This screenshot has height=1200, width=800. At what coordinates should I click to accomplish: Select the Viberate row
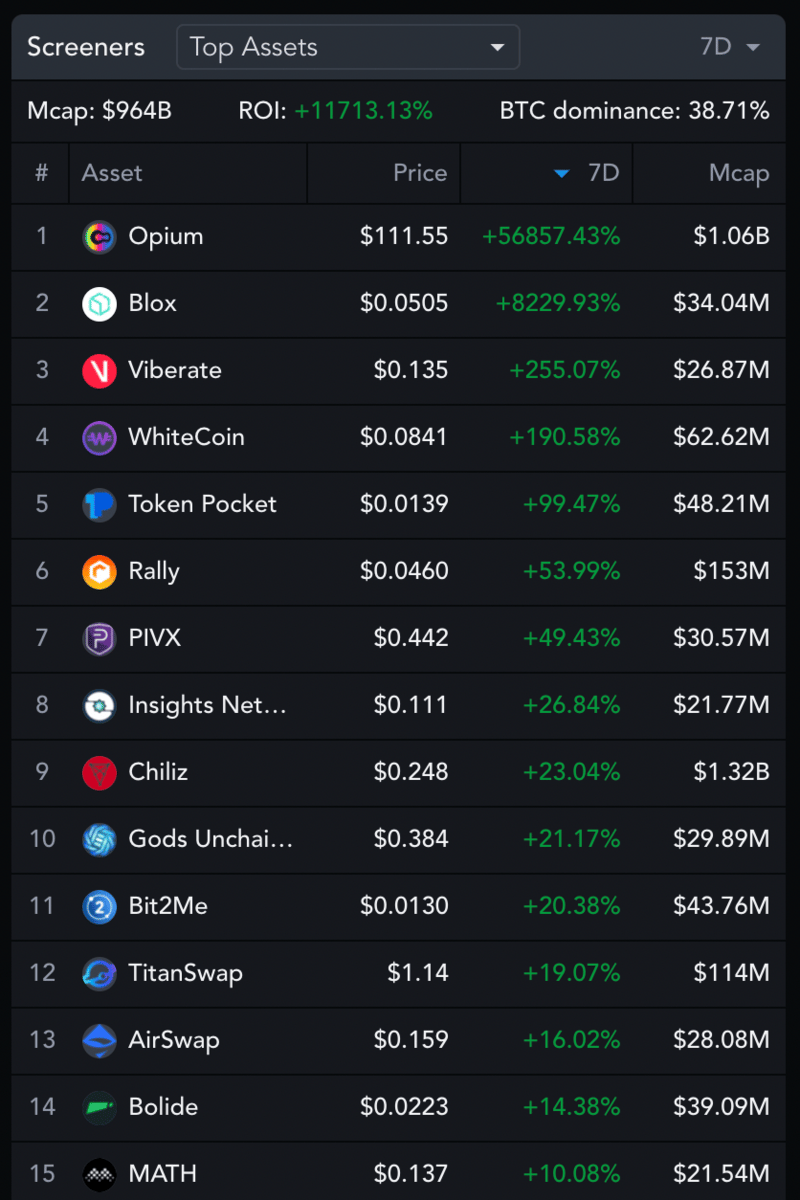(175, 370)
